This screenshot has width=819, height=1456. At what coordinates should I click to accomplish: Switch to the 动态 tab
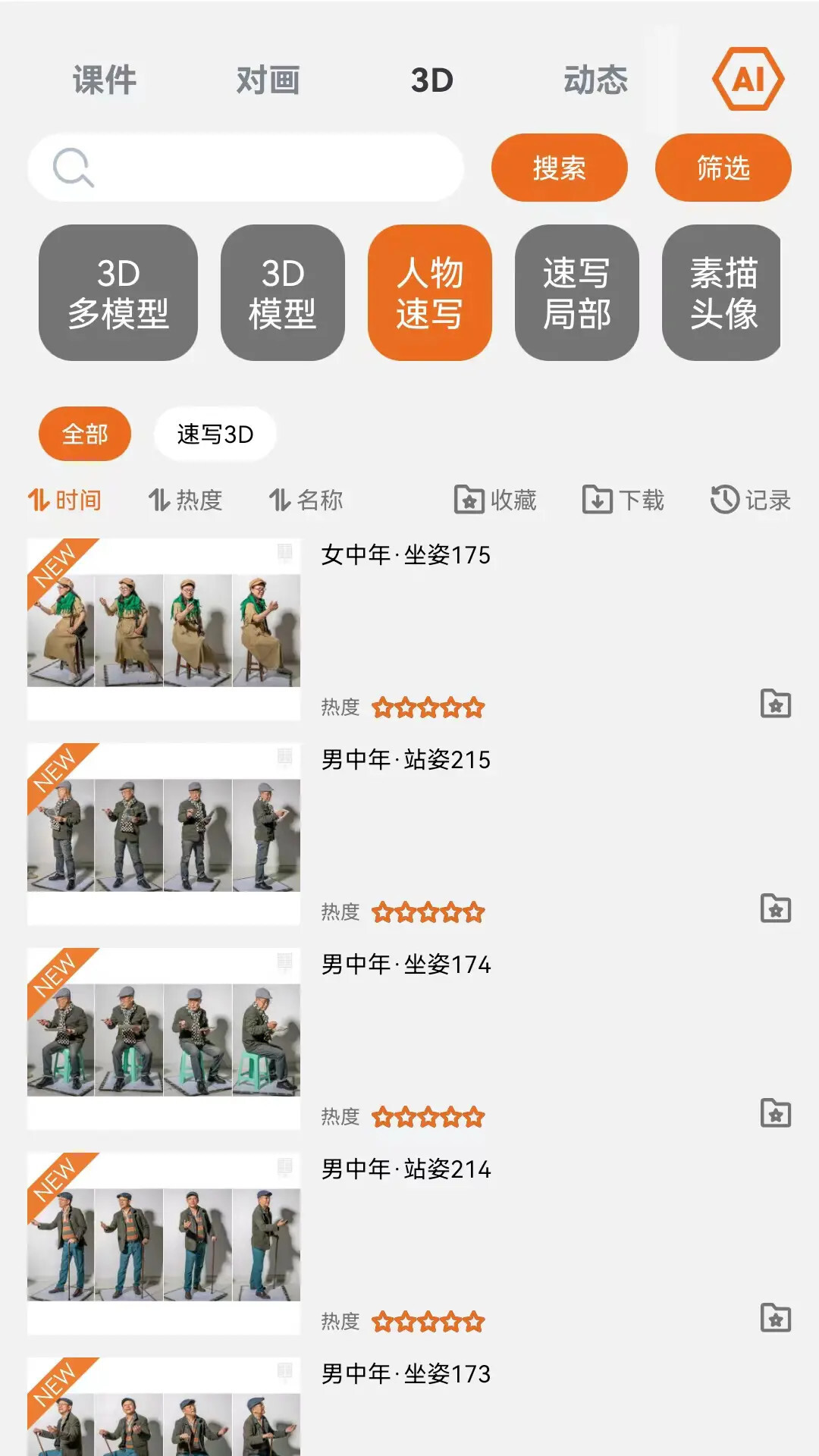[596, 79]
